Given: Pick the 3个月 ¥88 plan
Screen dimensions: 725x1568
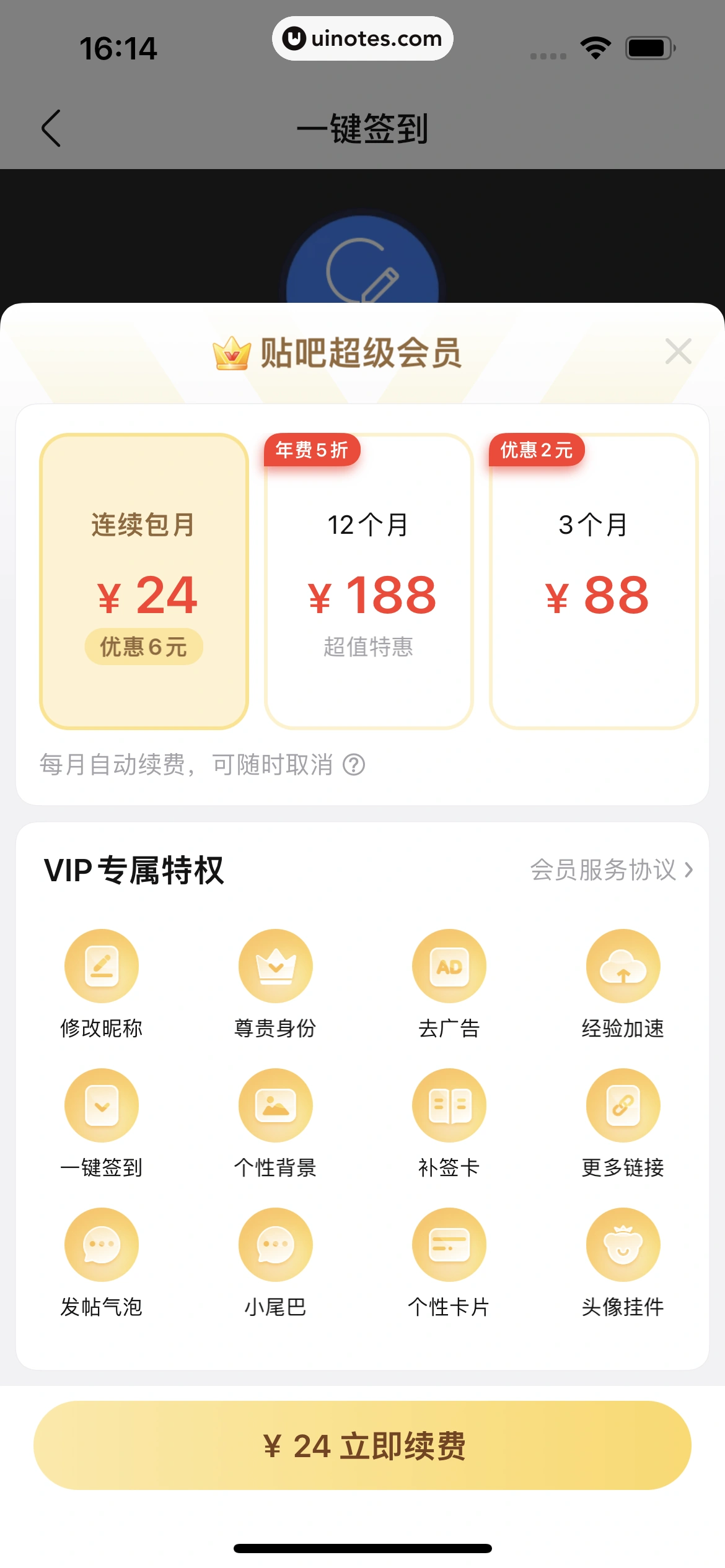Looking at the screenshot, I should coord(594,581).
